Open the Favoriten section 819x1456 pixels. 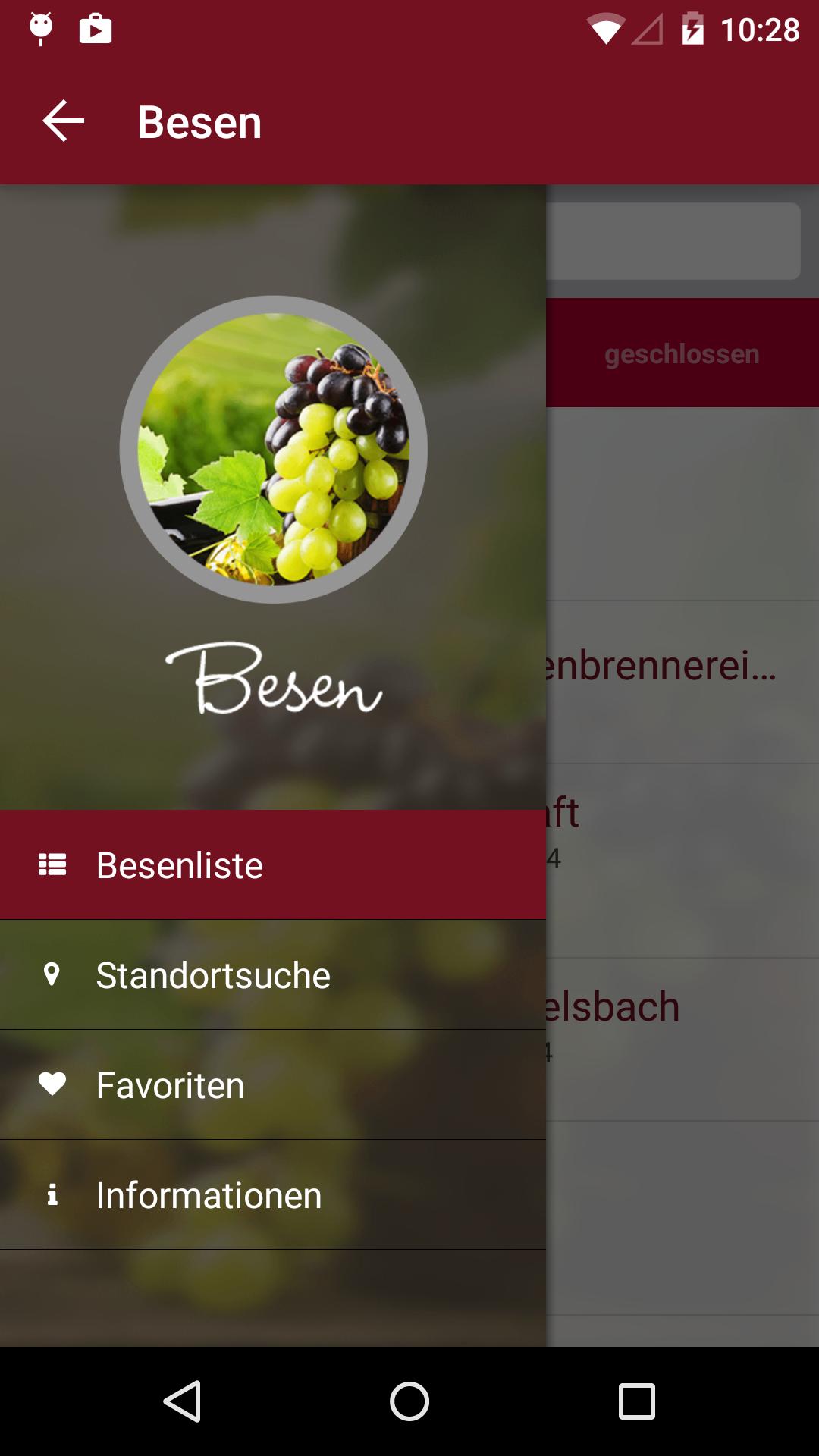[168, 1084]
